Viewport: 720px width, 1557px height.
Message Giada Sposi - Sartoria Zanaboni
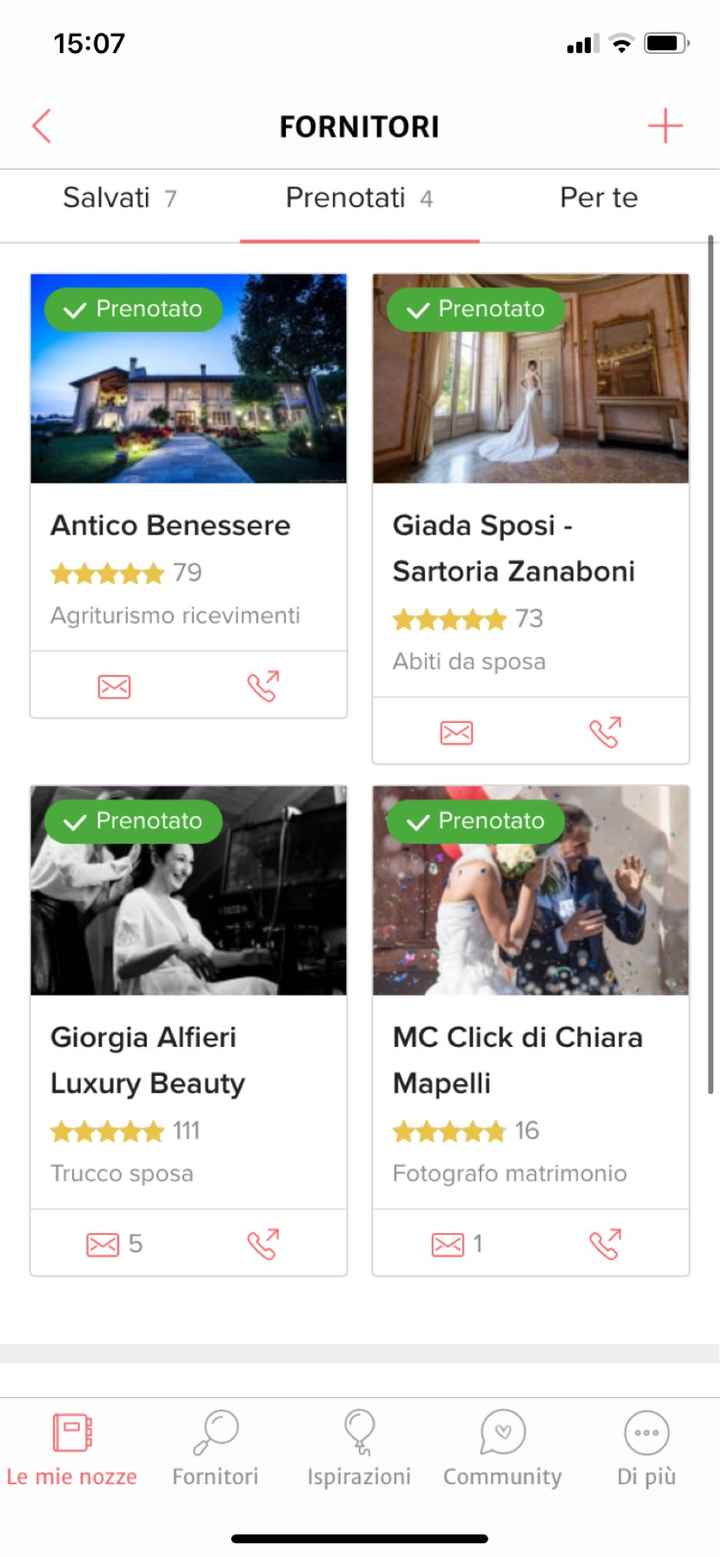point(456,733)
